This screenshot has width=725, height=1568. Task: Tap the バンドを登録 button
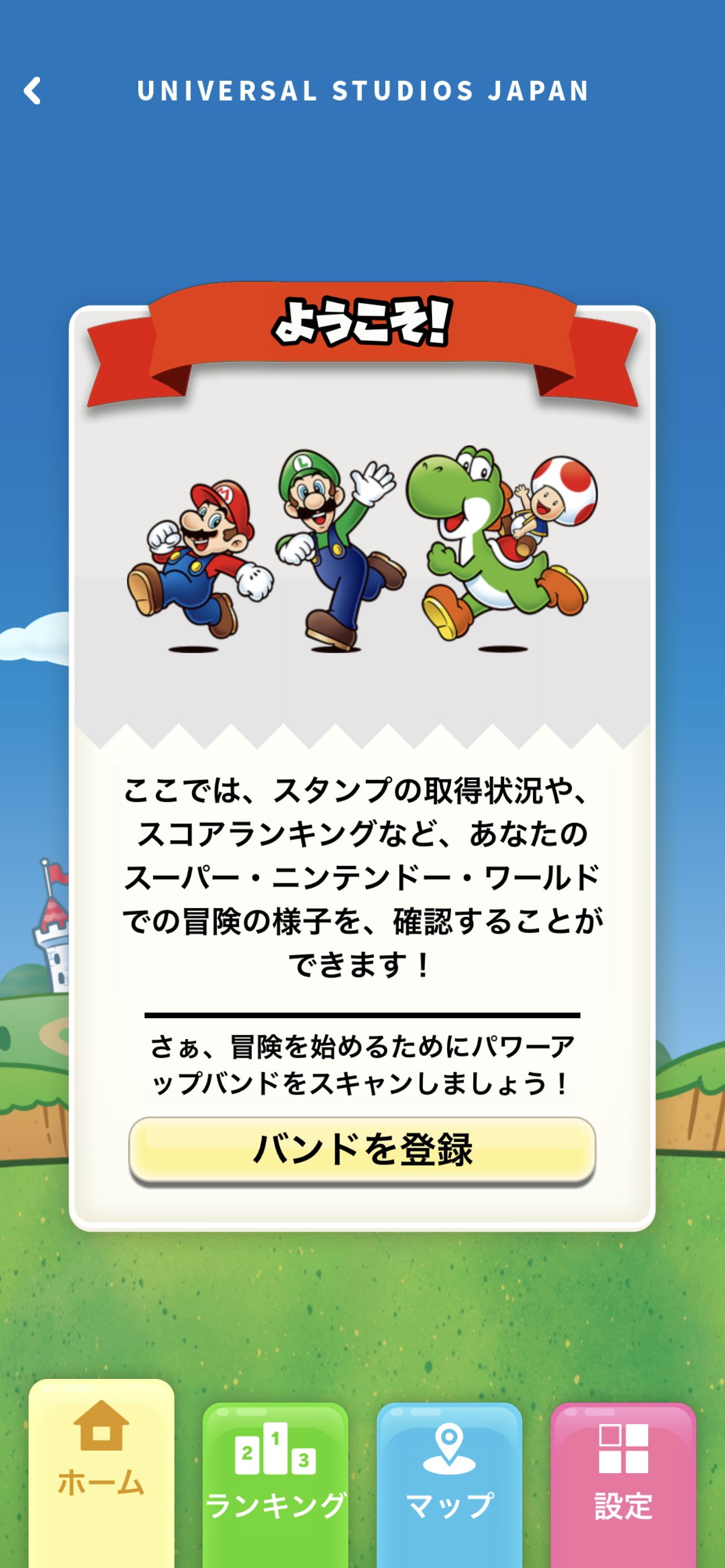362,1149
